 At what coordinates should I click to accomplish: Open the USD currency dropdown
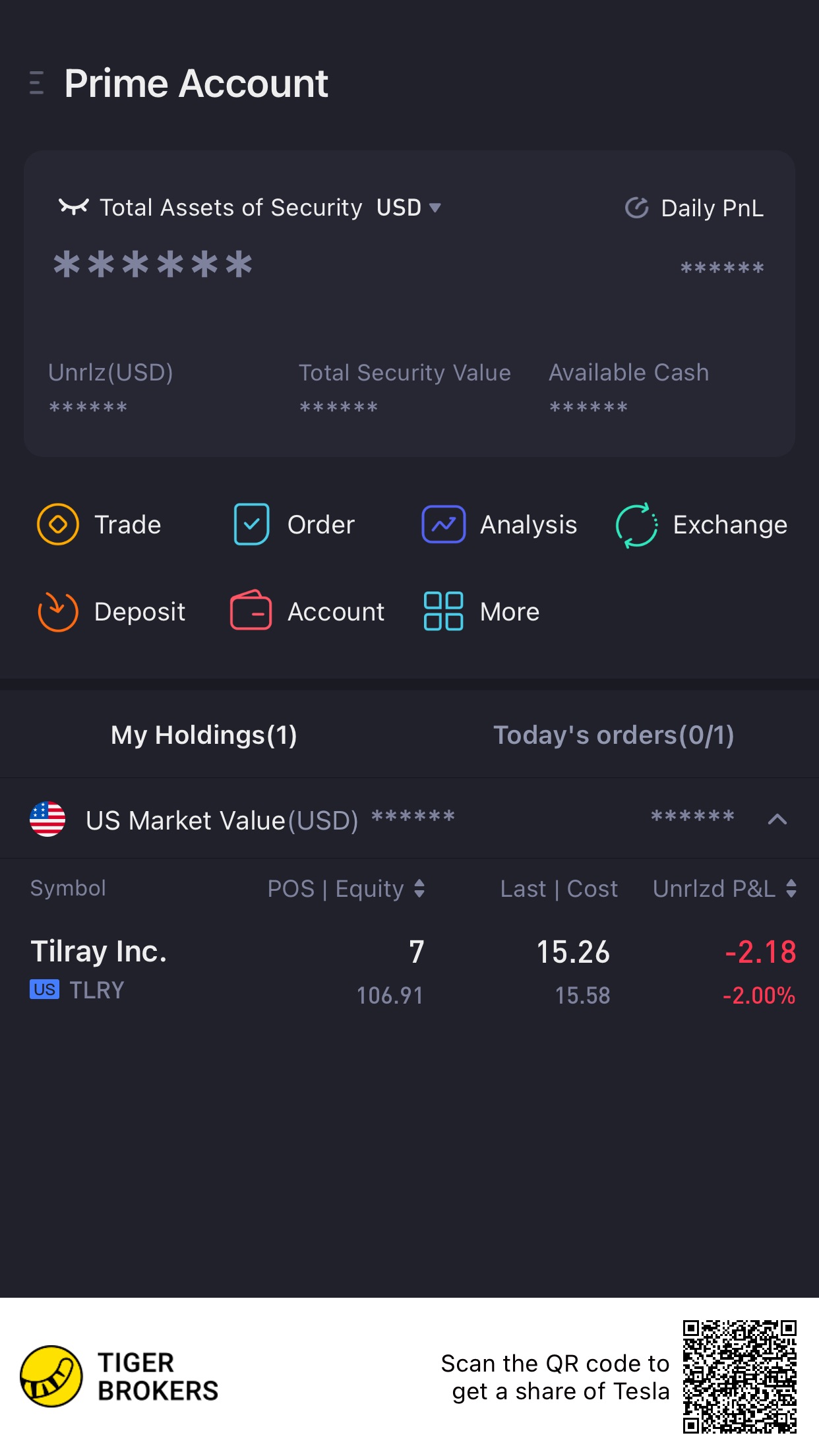tap(408, 208)
